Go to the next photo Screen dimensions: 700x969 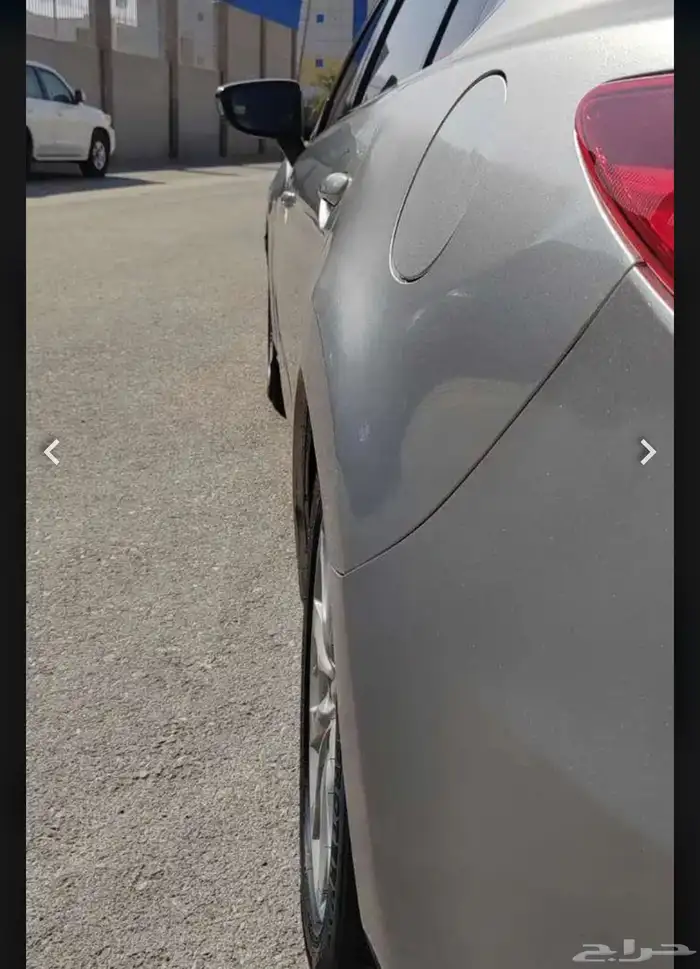[x=647, y=452]
